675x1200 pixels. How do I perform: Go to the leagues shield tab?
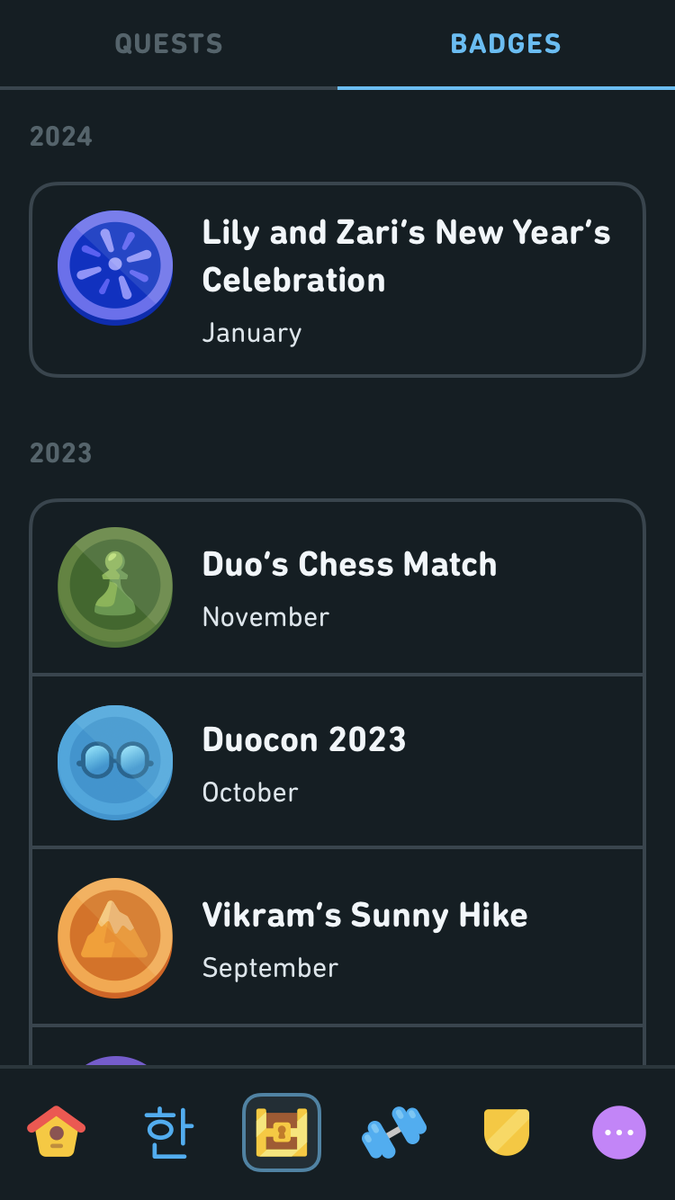[506, 1132]
